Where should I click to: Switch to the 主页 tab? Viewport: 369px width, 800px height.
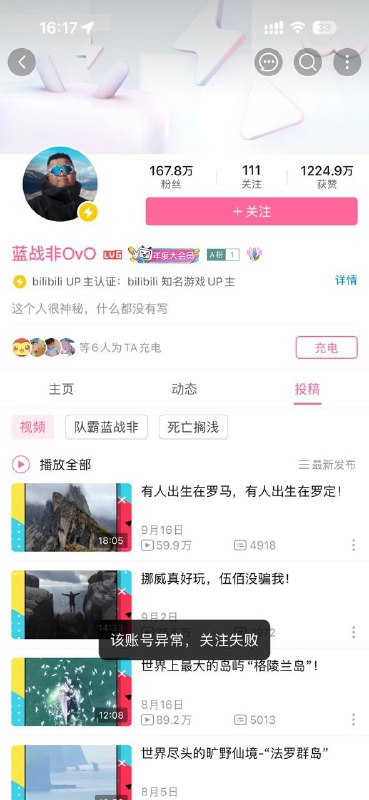tap(61, 389)
